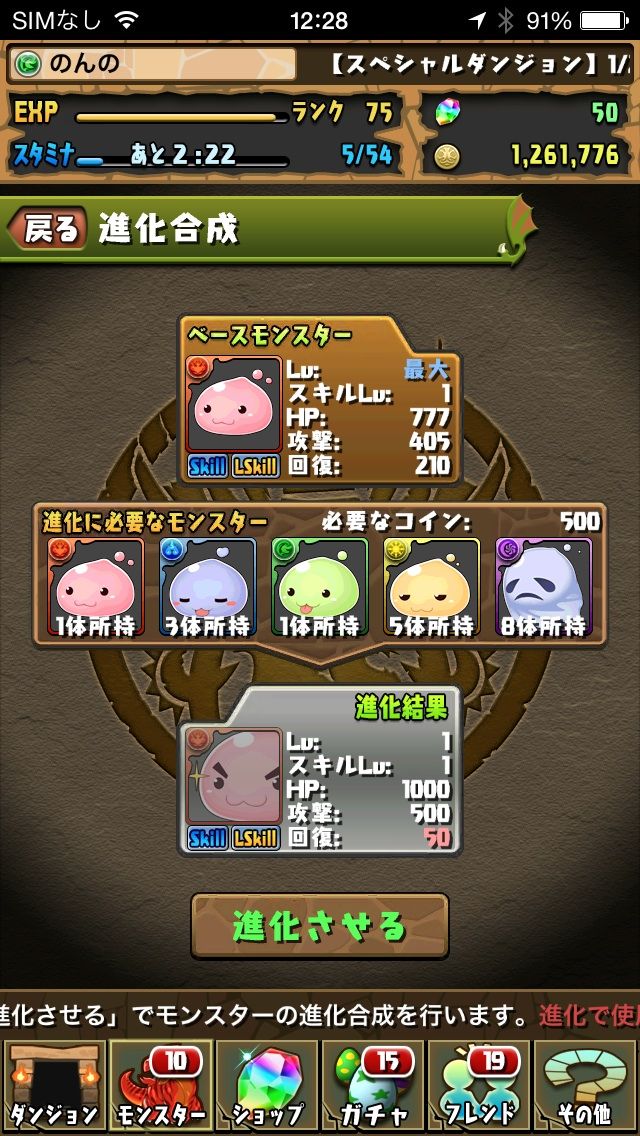640x1136 pixels.
Task: Tap the 進化させる evolve button
Action: coord(320,924)
